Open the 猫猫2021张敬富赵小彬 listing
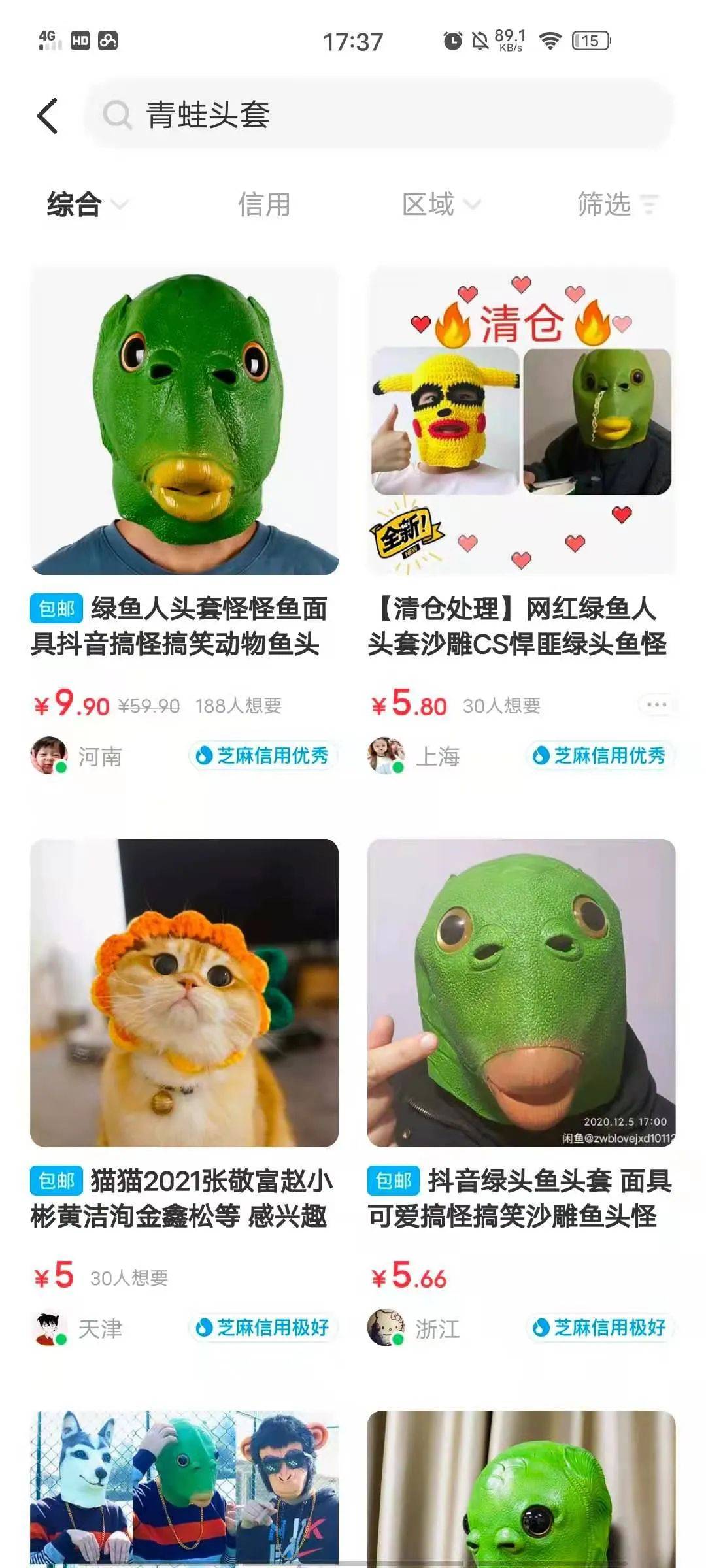 pos(184,993)
